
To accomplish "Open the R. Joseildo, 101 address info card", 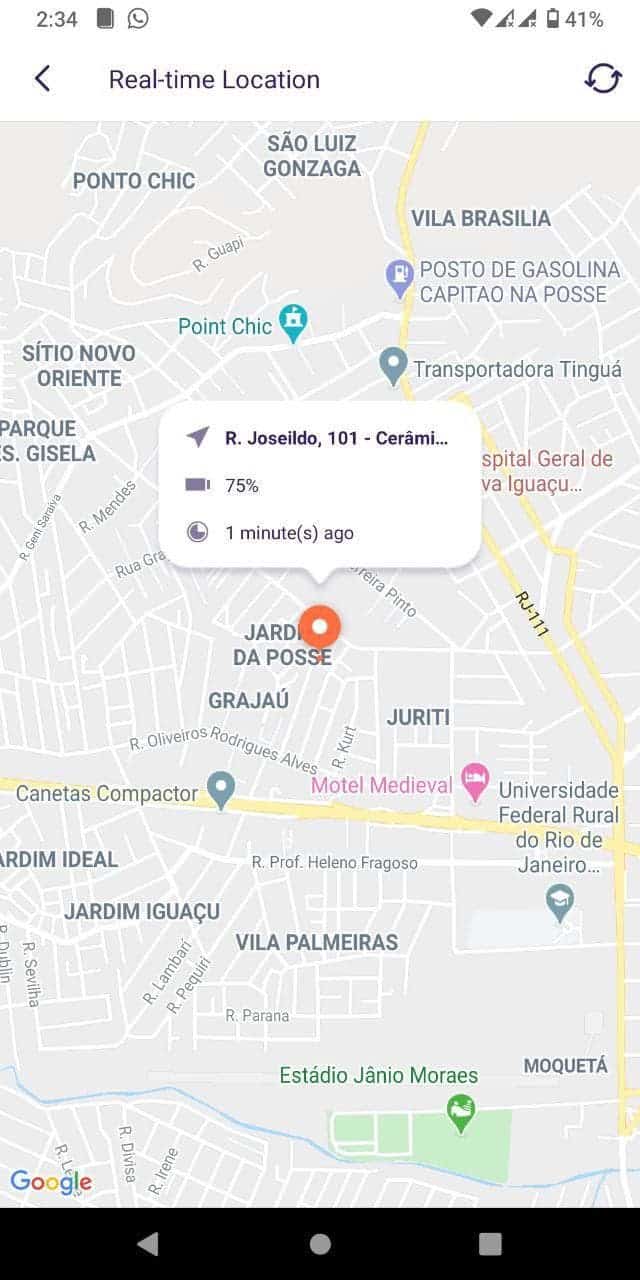I will pyautogui.click(x=320, y=485).
